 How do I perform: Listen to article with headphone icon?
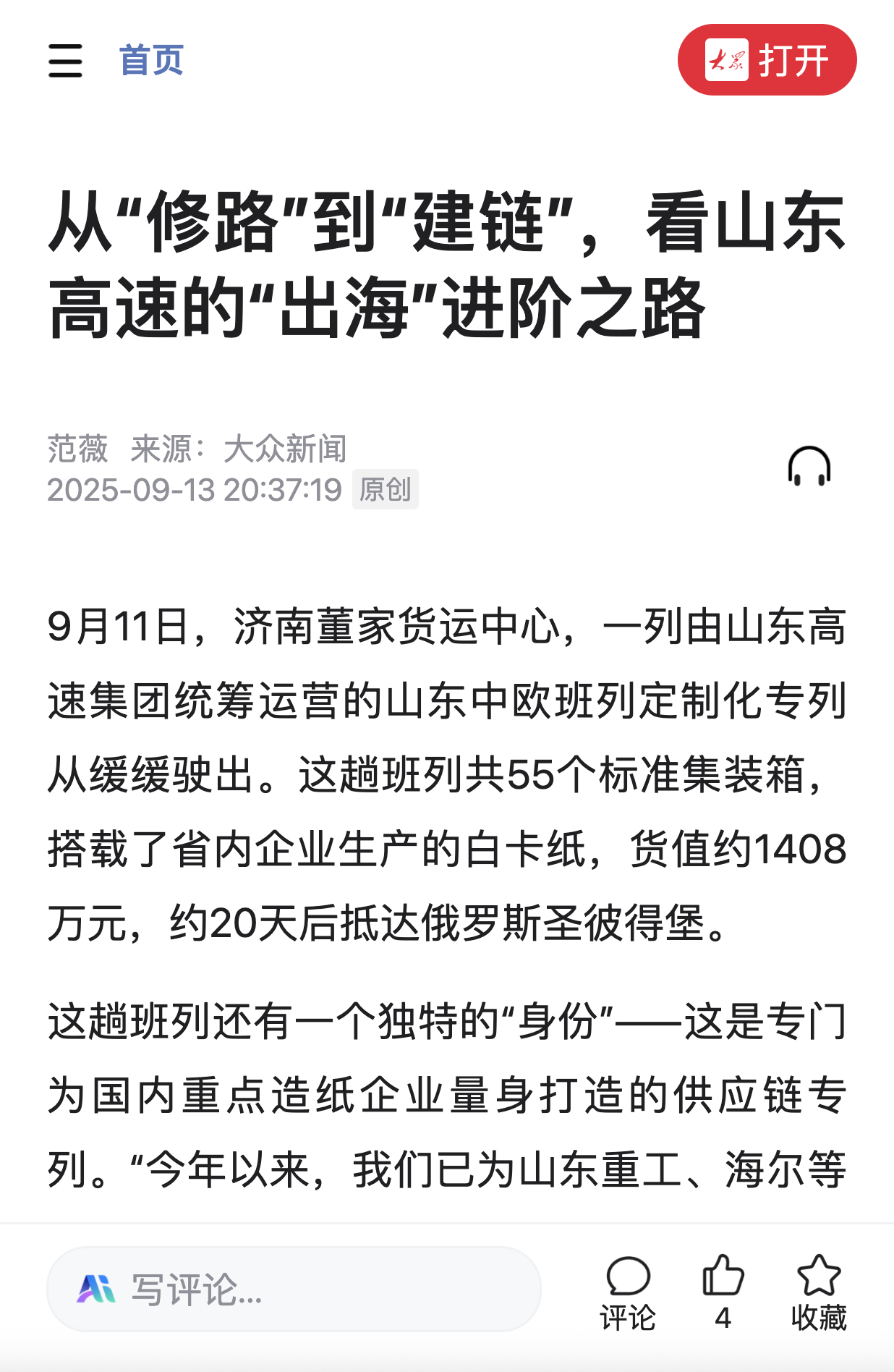coord(809,467)
